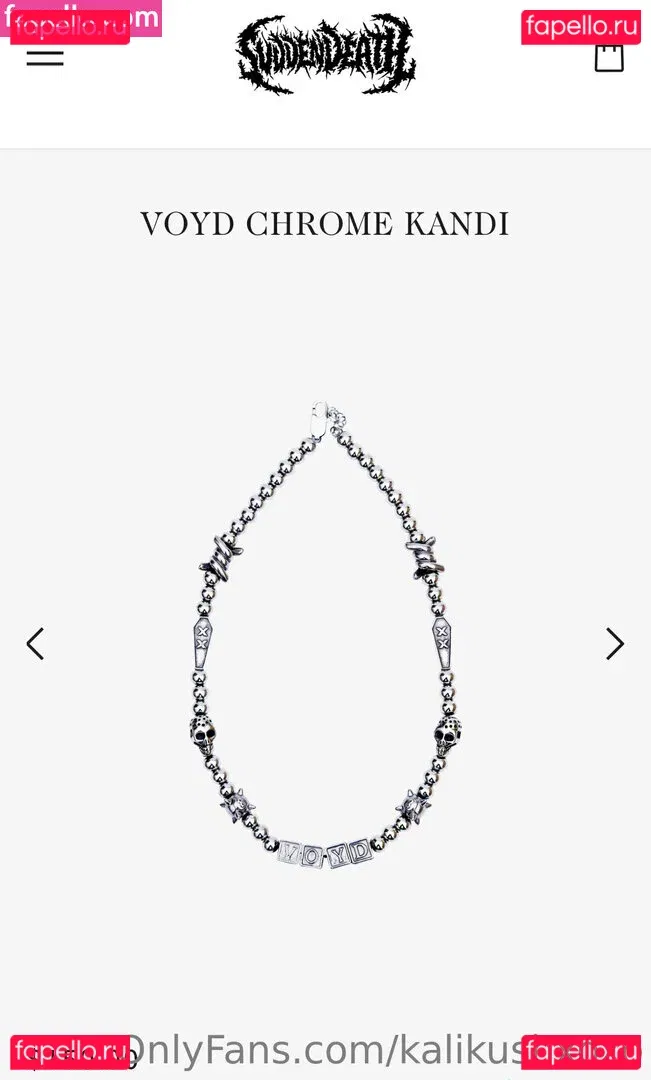
Task: Show the next product image
Action: coord(615,644)
